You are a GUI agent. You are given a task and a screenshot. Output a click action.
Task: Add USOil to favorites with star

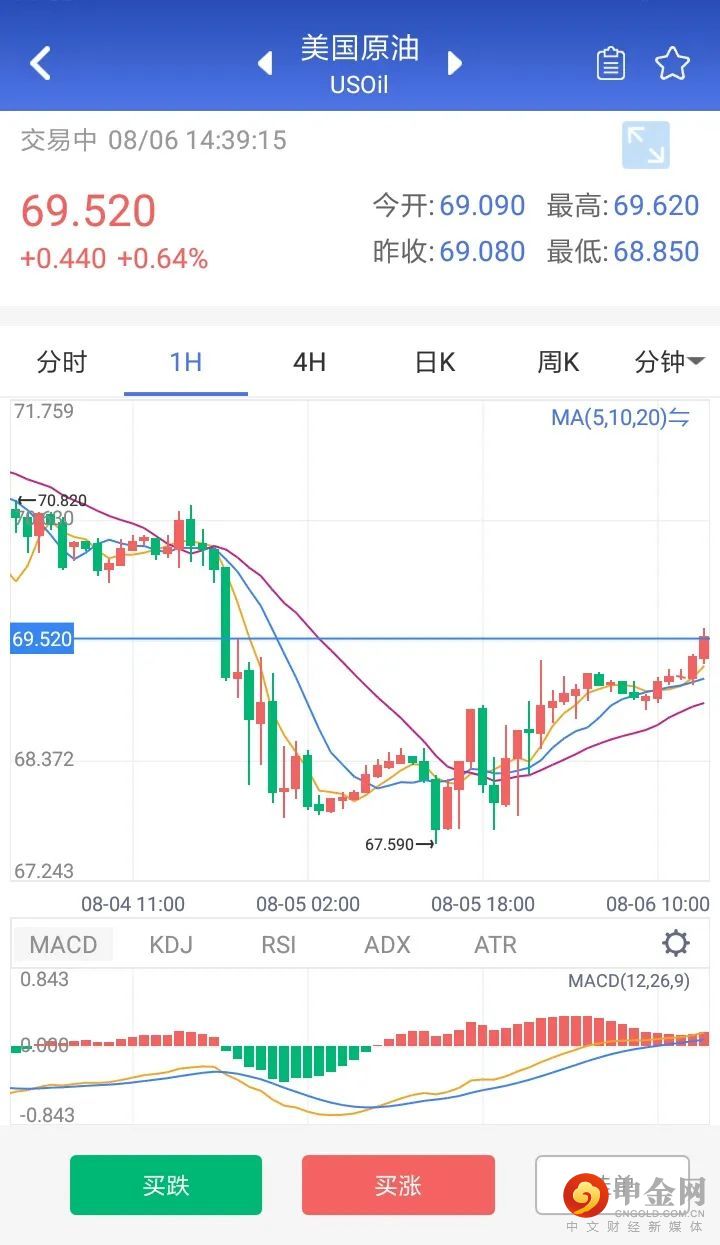(x=672, y=64)
